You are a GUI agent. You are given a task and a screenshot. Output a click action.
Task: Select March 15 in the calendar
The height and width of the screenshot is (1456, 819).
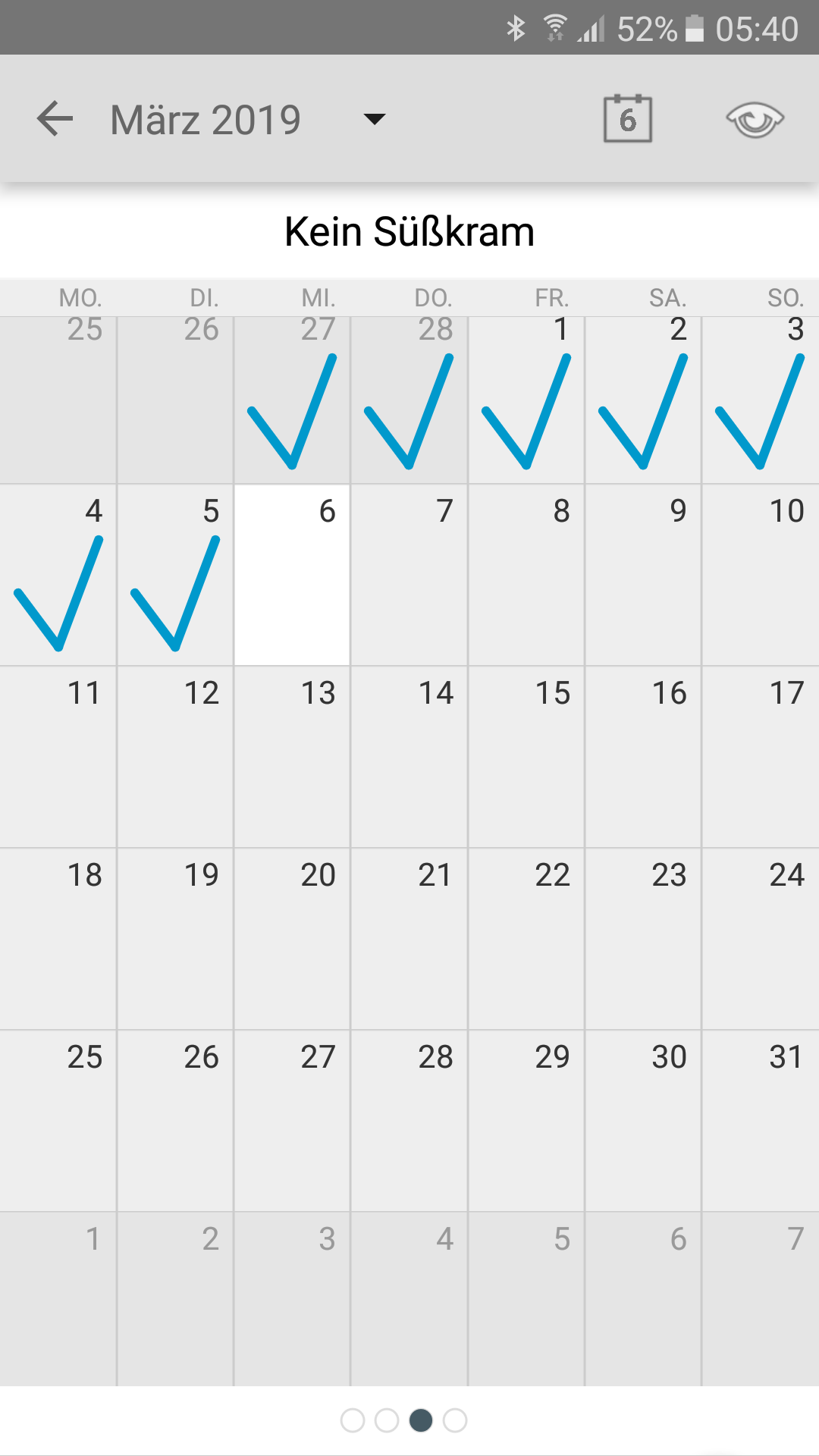coord(526,757)
